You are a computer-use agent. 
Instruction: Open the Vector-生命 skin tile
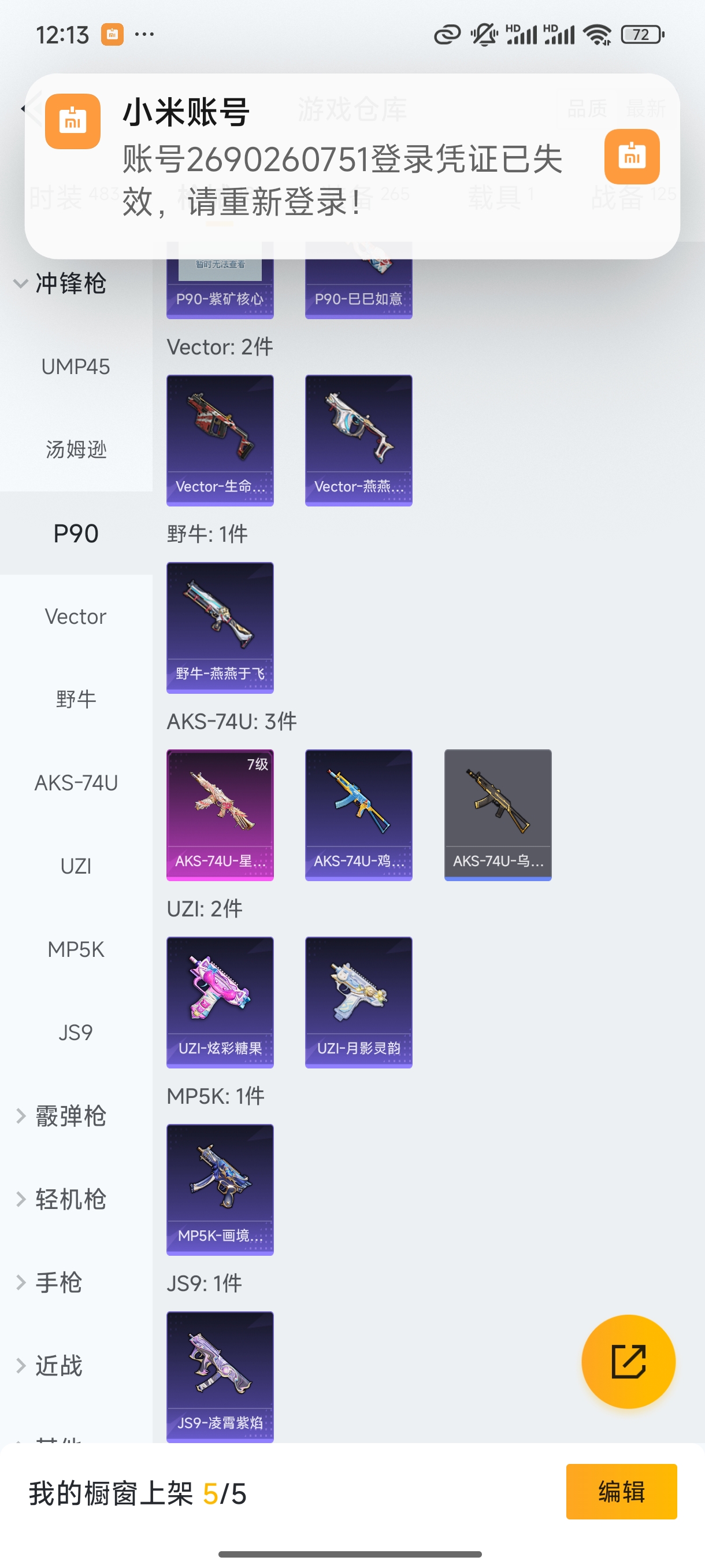pos(220,440)
